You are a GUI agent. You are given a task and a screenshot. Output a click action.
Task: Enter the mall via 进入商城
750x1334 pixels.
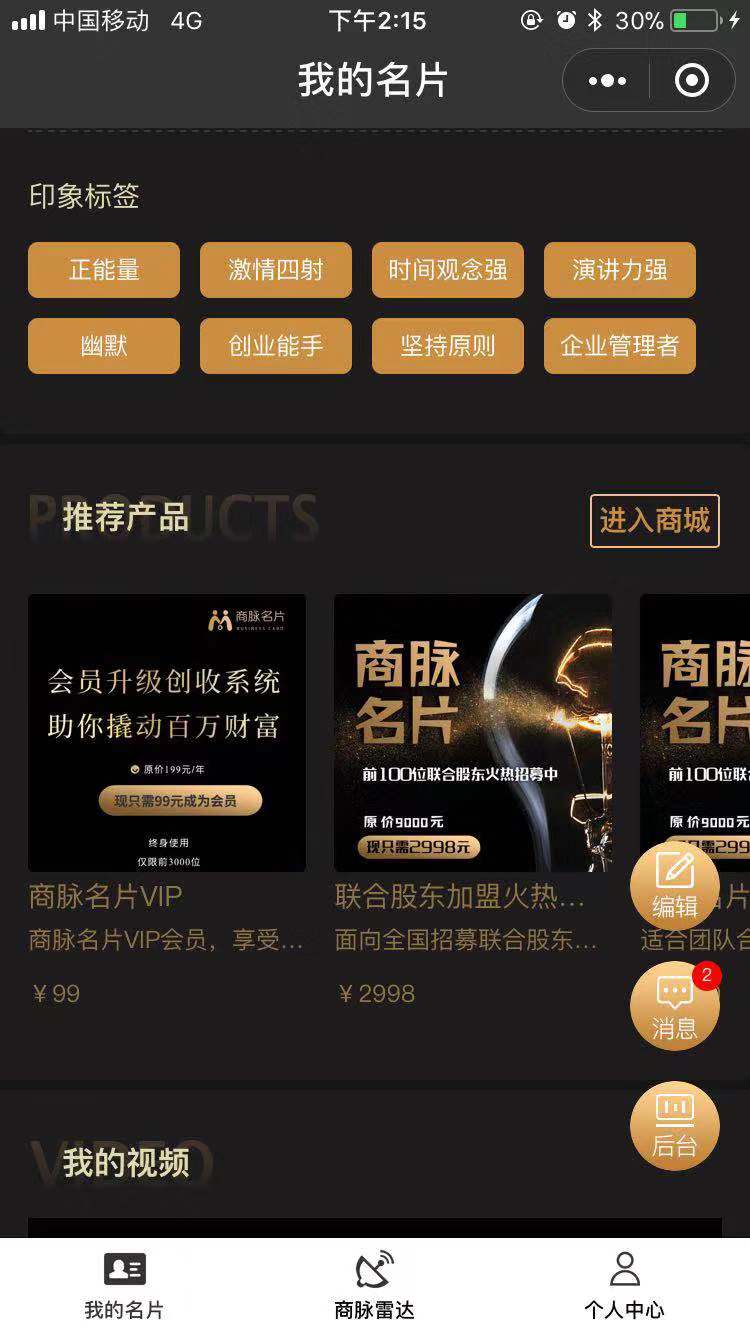[x=654, y=520]
